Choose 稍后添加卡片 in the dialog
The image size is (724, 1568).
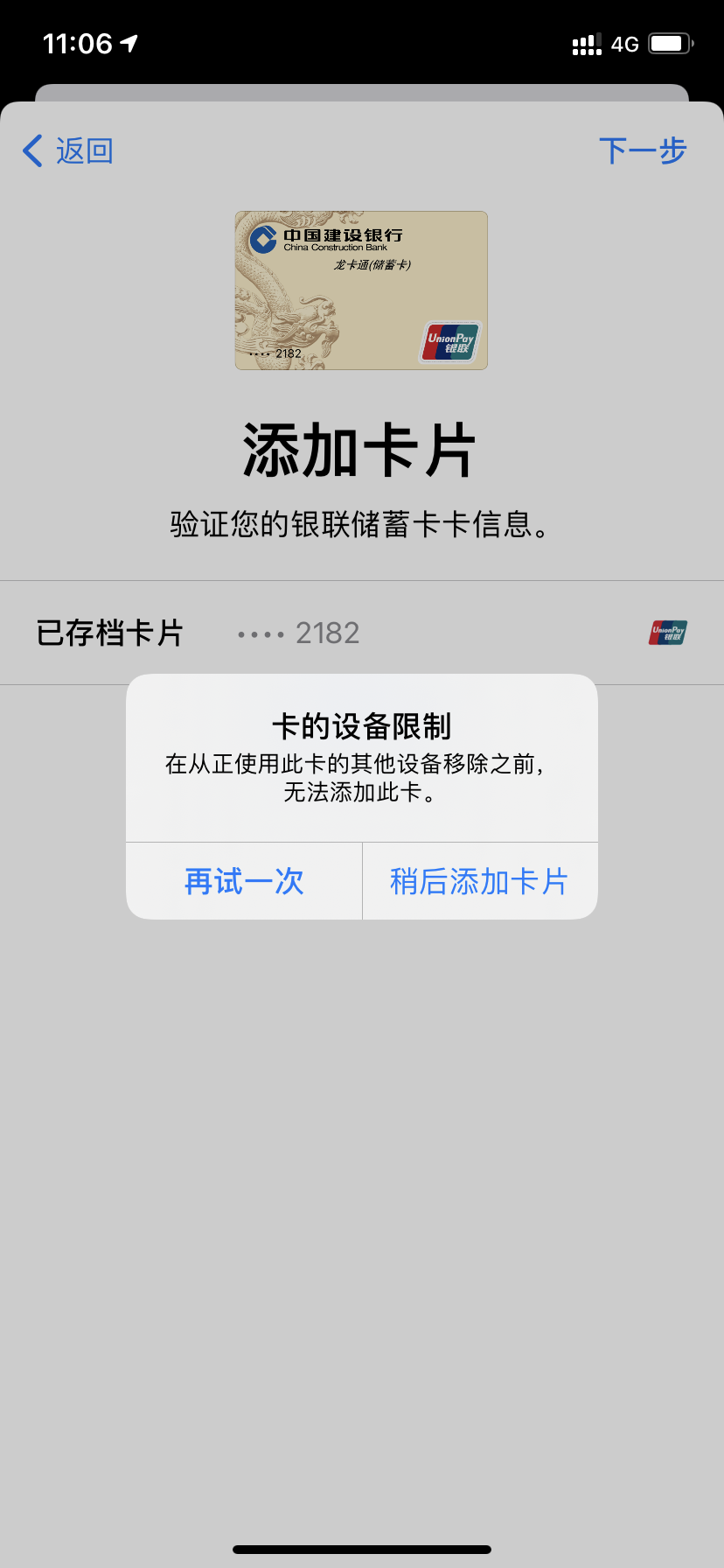[x=479, y=881]
